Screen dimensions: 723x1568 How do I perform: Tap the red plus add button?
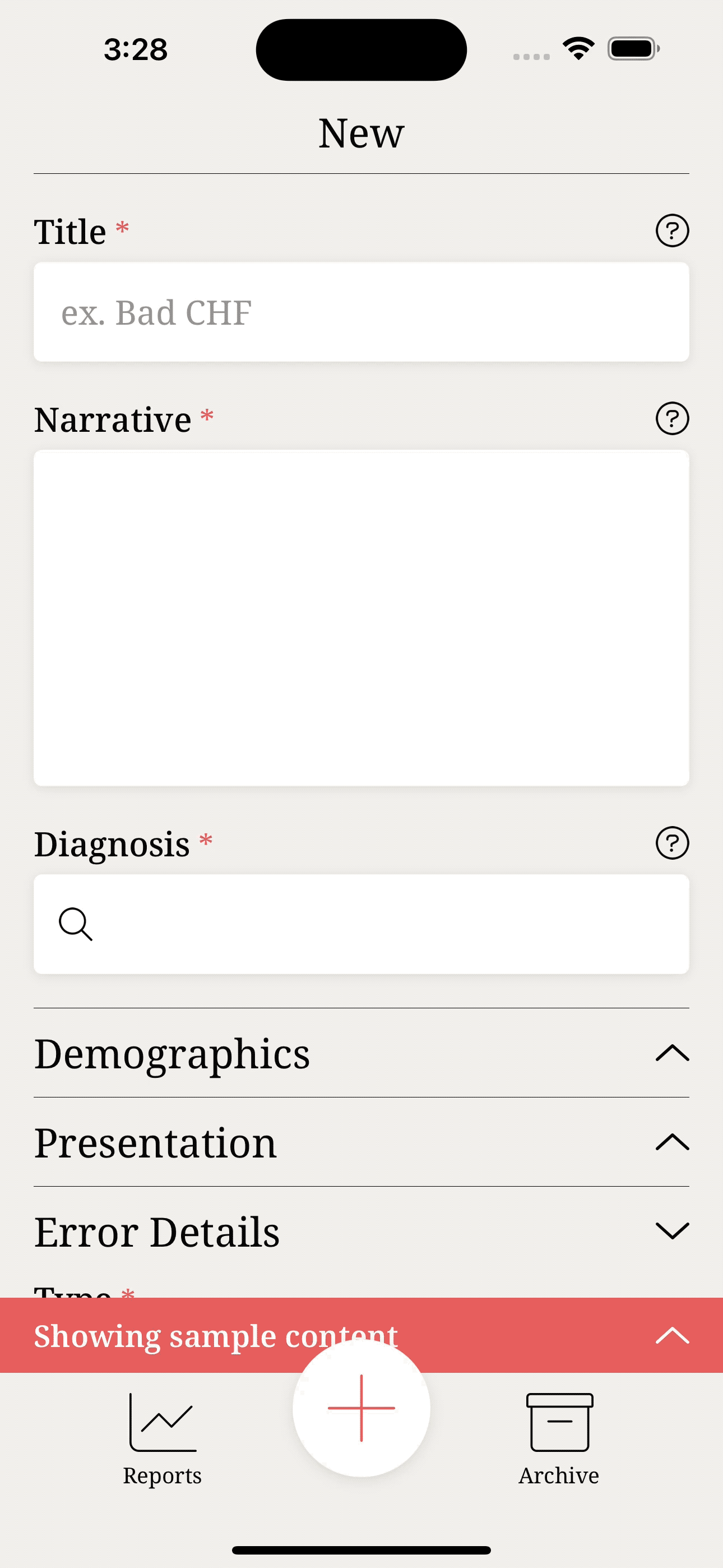(x=361, y=1407)
